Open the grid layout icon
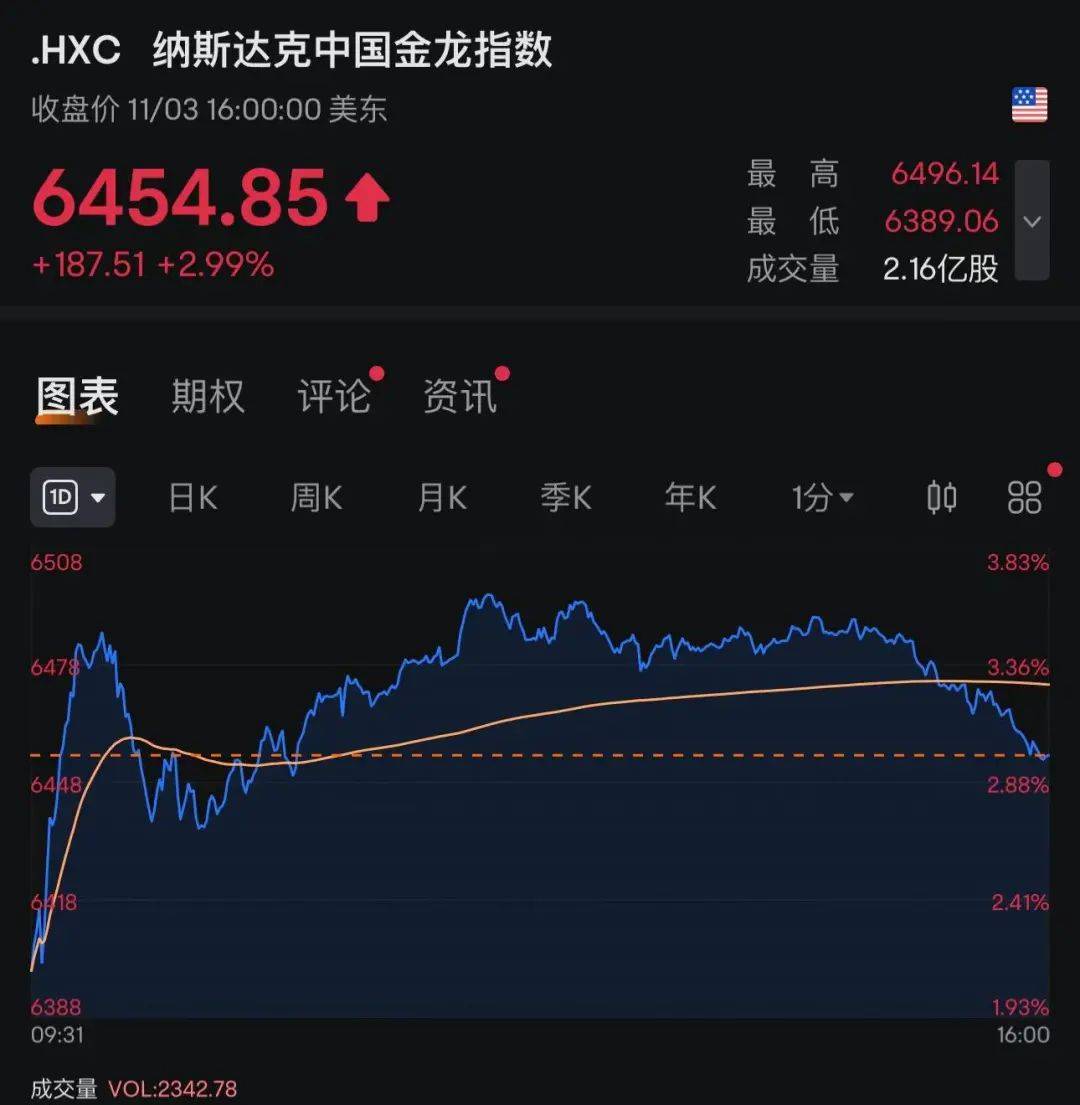The width and height of the screenshot is (1080, 1105). coord(1025,497)
